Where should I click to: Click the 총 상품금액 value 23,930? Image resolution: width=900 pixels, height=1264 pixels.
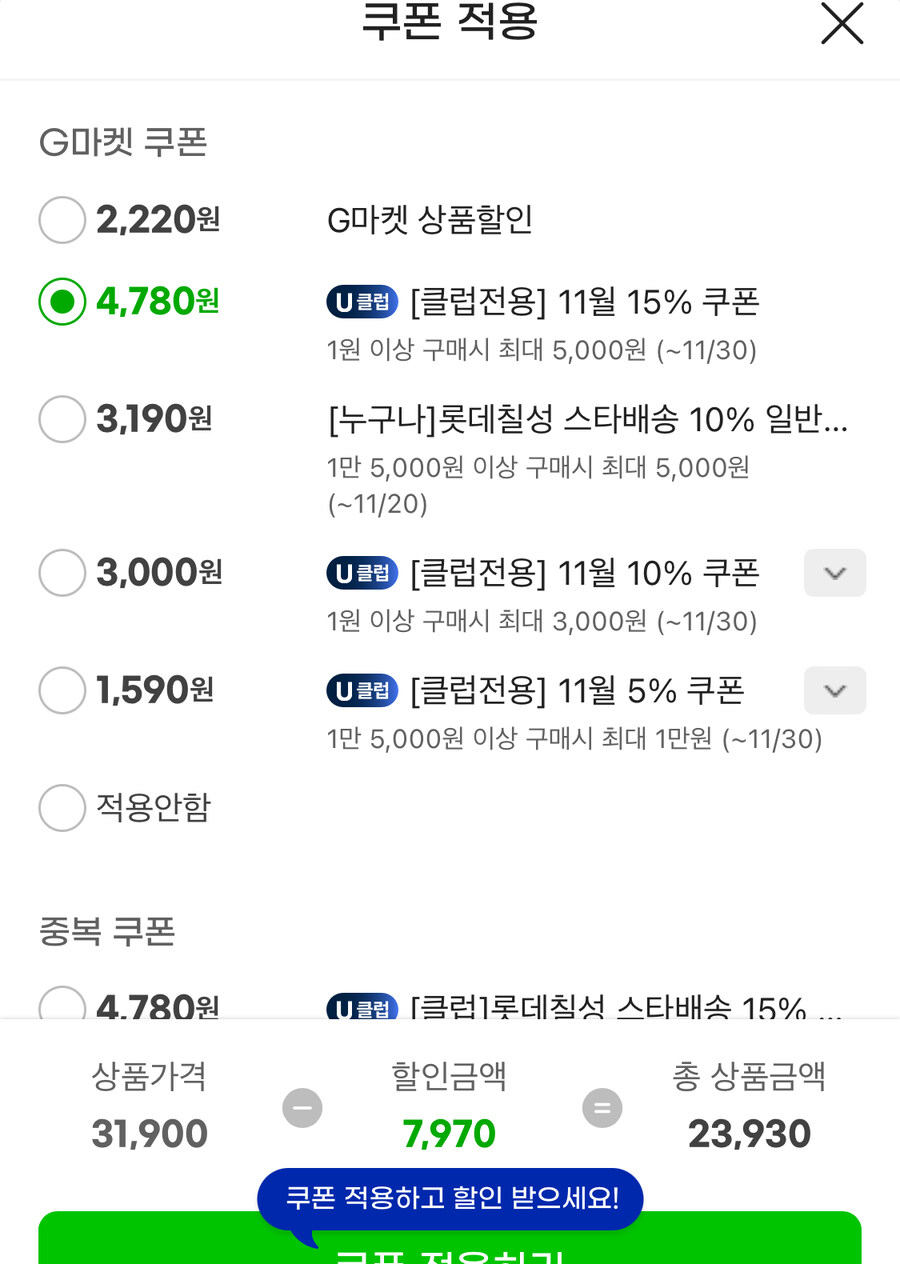coord(748,1134)
